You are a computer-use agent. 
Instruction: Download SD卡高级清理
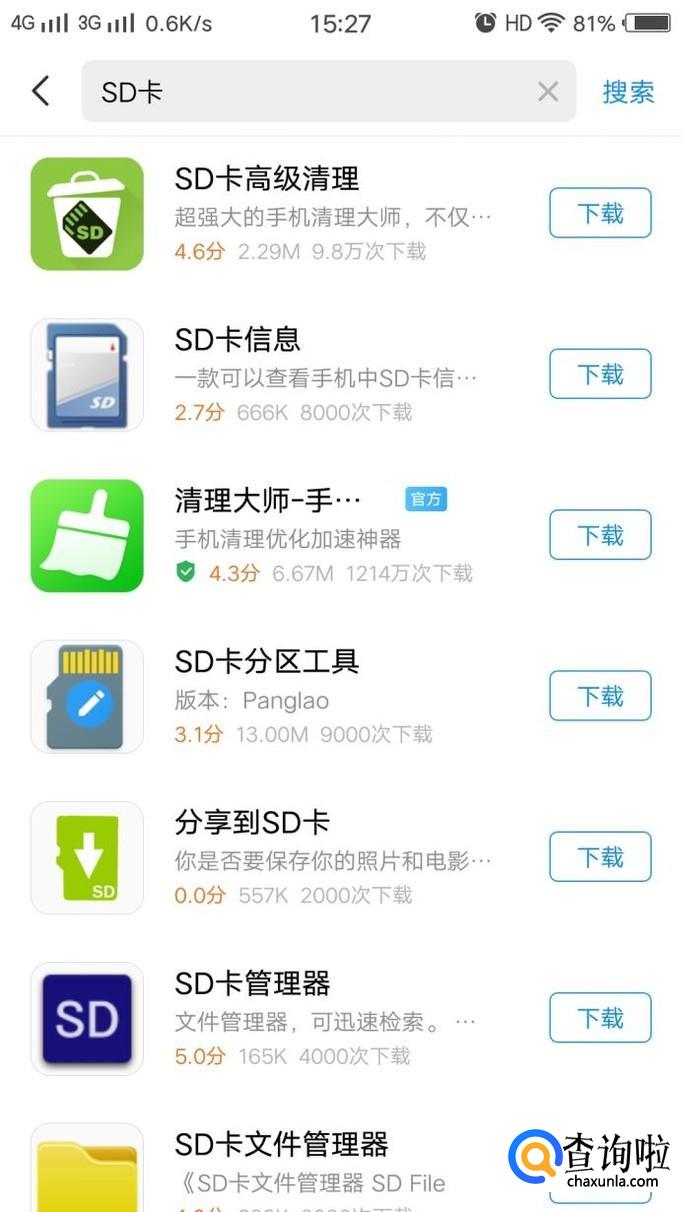coord(600,213)
